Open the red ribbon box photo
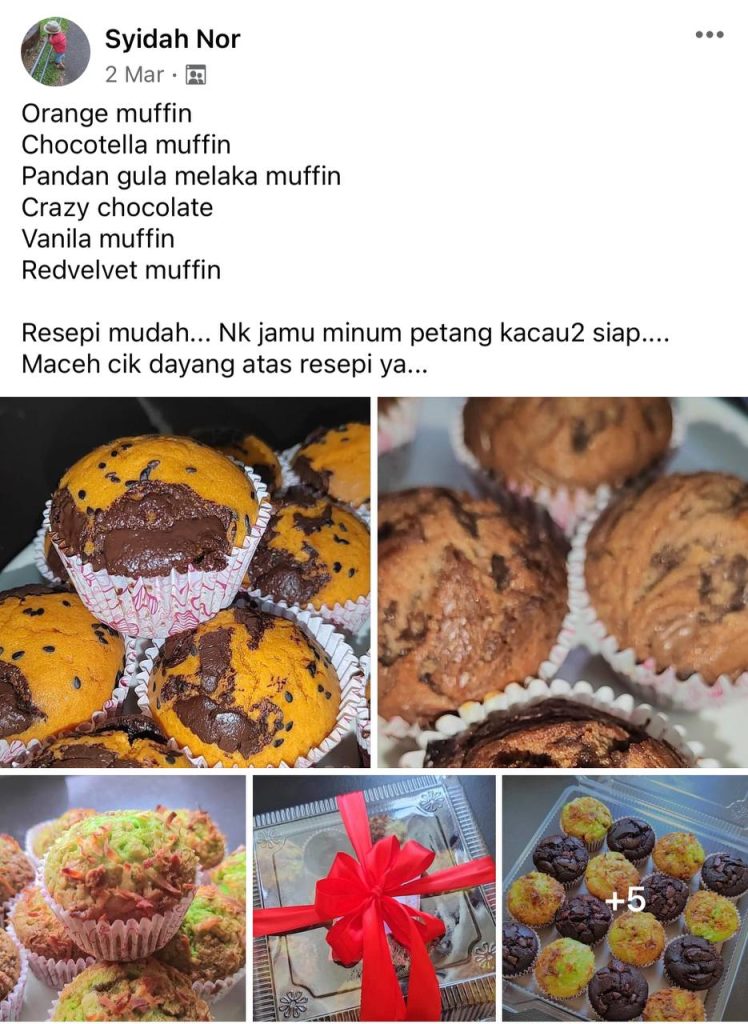 coord(373,898)
